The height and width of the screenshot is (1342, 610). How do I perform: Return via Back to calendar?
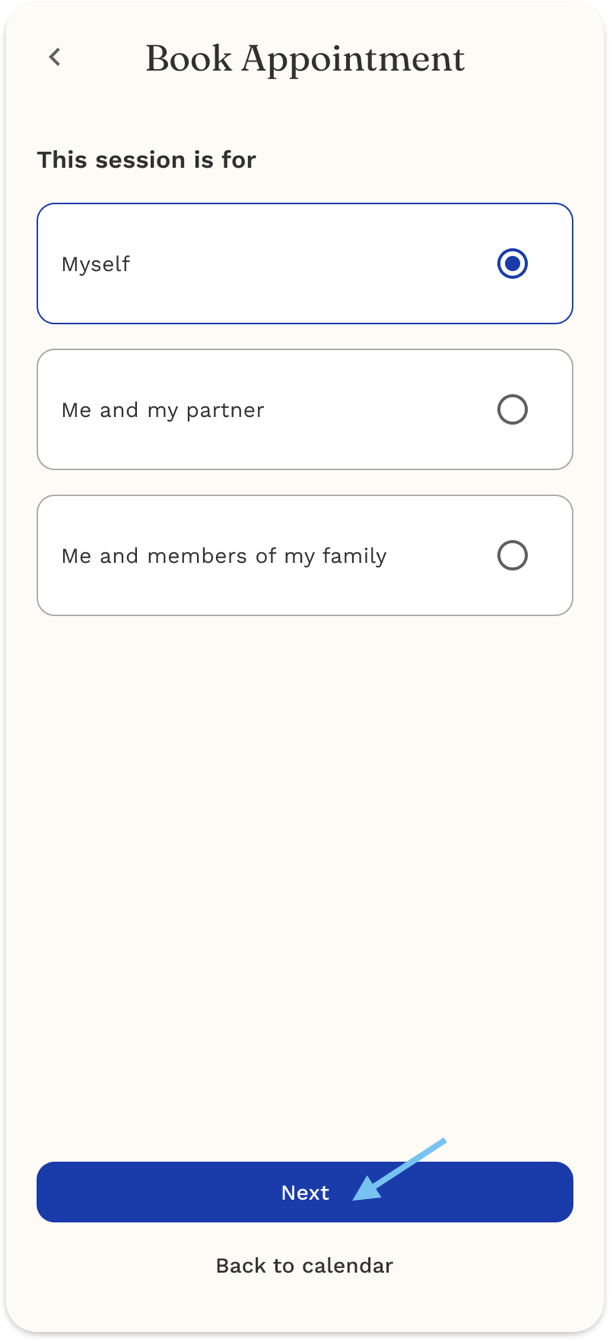[304, 1266]
